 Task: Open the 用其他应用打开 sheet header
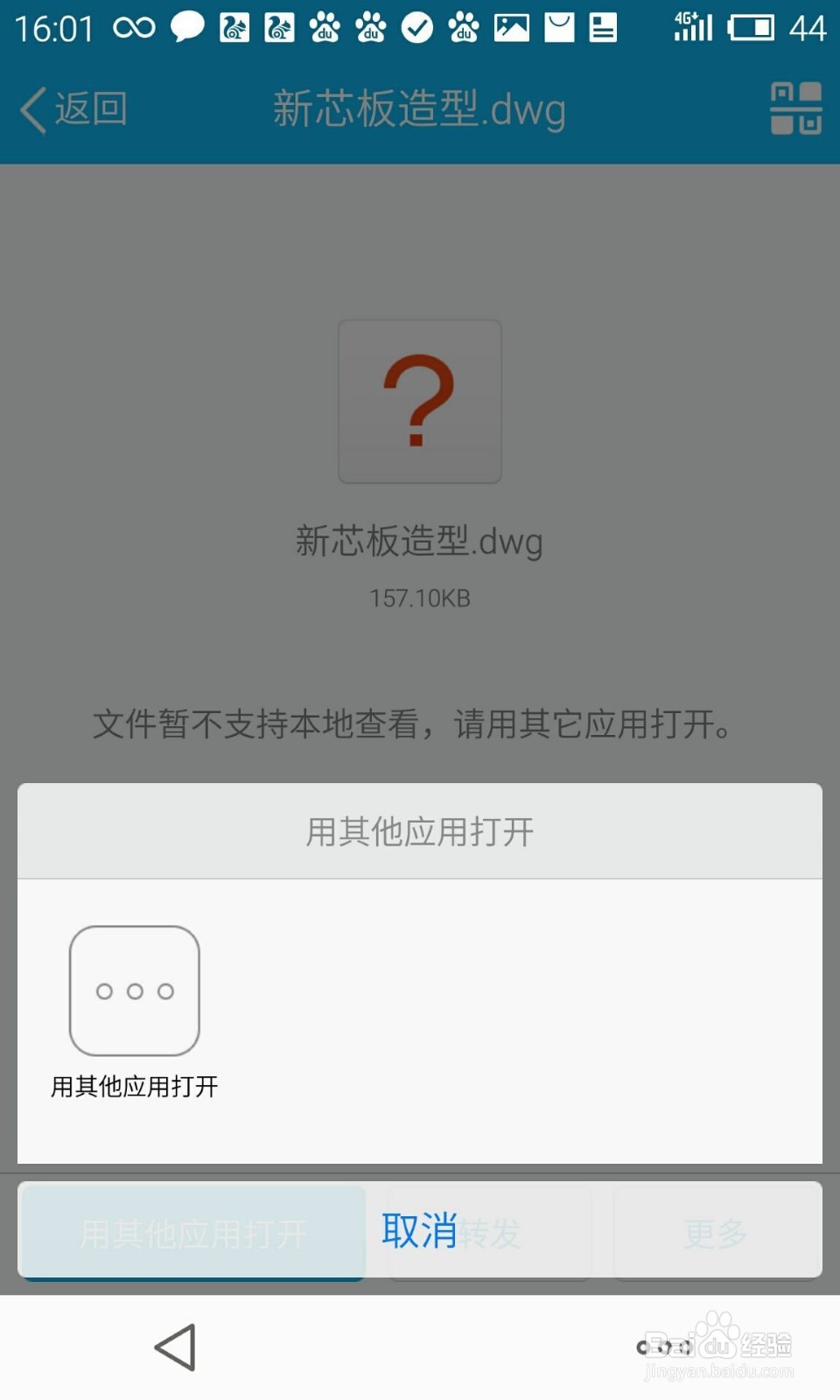419,831
